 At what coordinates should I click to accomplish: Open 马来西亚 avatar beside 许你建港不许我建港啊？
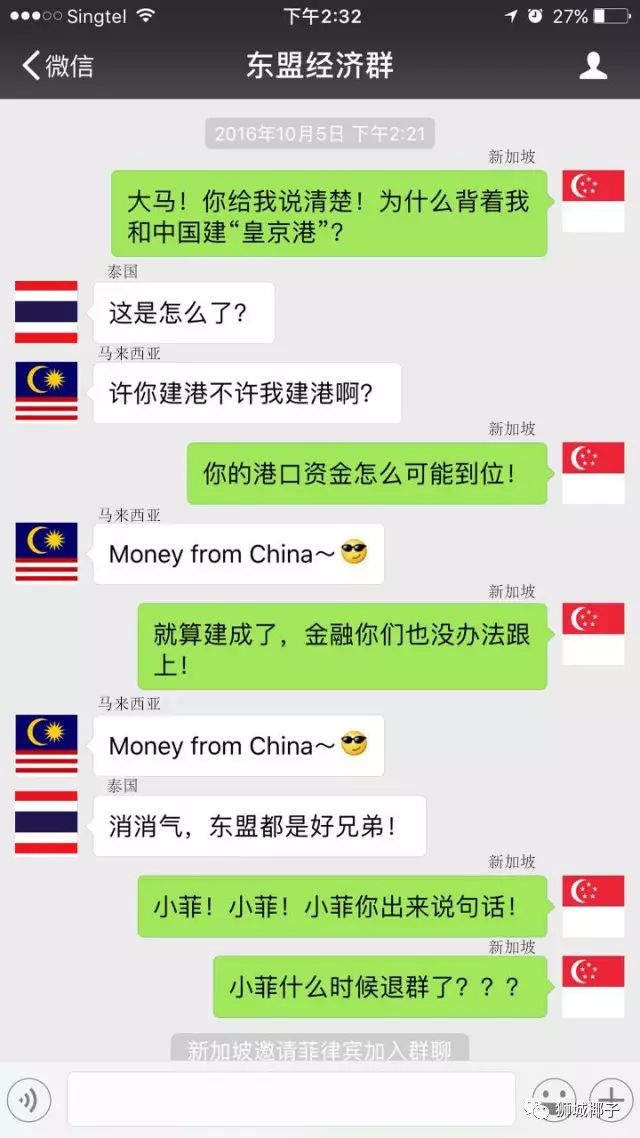click(x=46, y=391)
